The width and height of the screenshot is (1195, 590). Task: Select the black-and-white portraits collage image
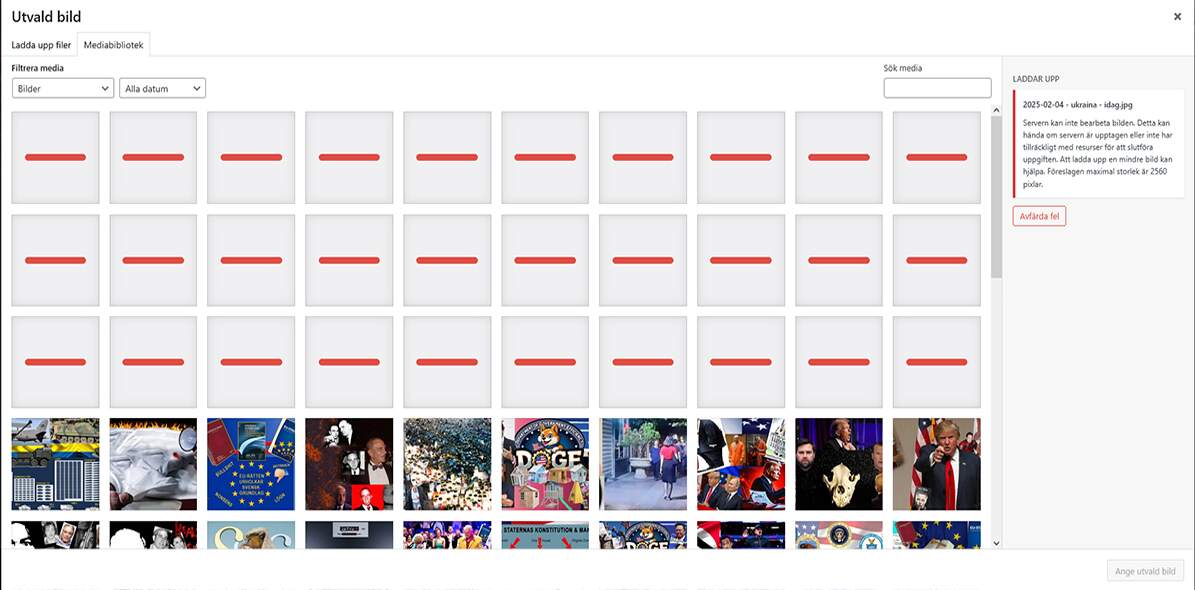(x=349, y=464)
